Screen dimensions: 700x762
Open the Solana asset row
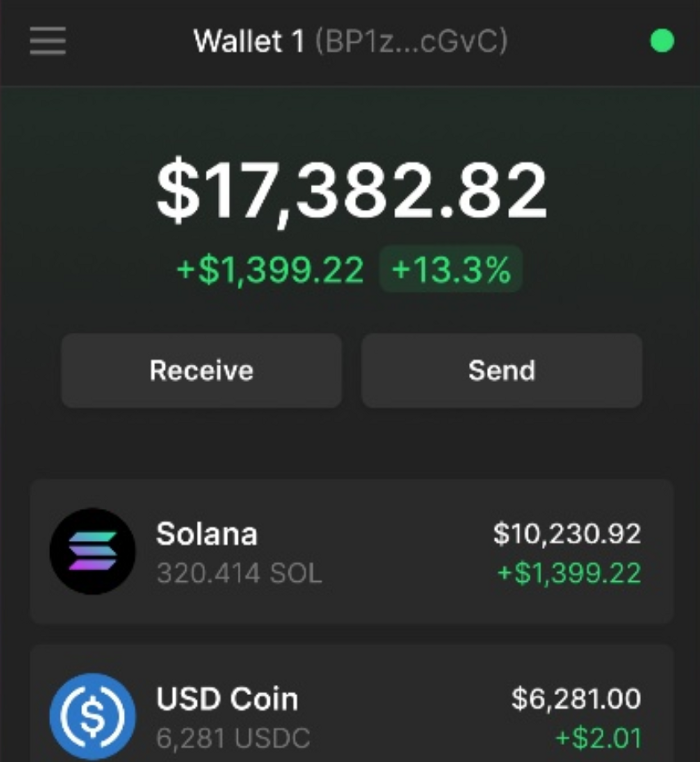(x=351, y=552)
